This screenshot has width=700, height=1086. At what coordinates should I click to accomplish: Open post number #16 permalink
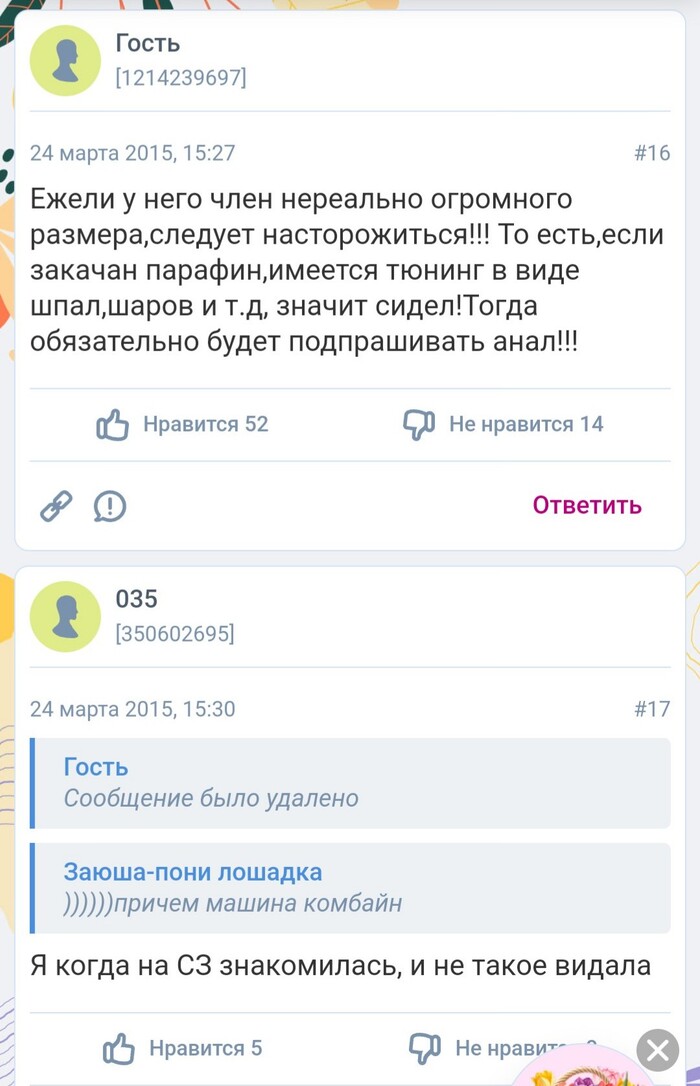[652, 153]
